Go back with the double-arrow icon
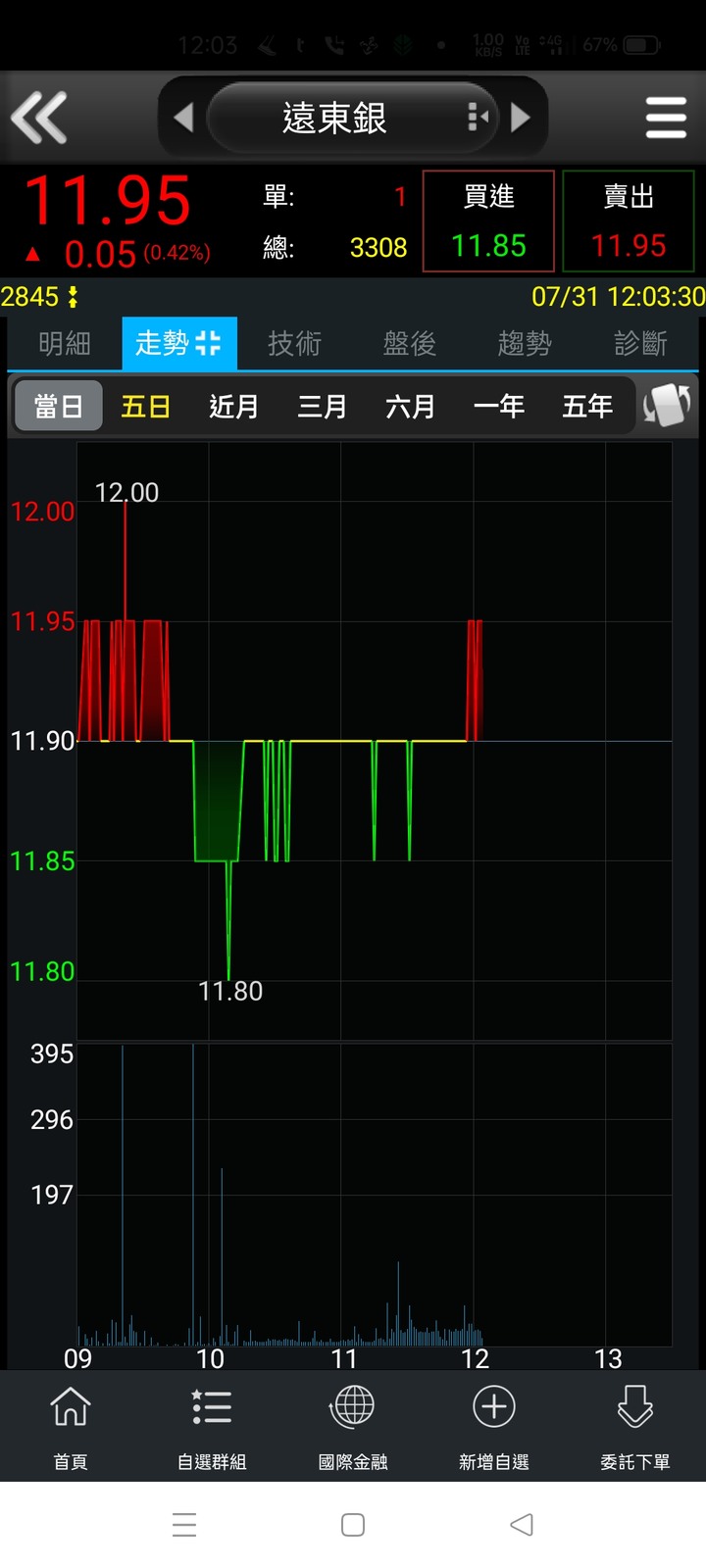Image resolution: width=706 pixels, height=1568 pixels. (x=39, y=118)
